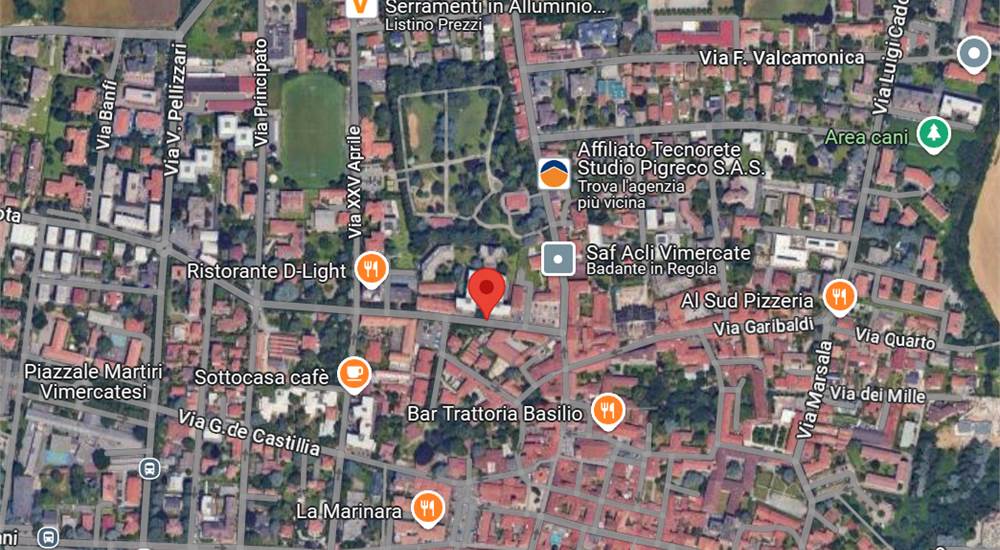Image resolution: width=1000 pixels, height=550 pixels.
Task: Open the Serramenti in Alluminio marker
Action: click(x=362, y=8)
